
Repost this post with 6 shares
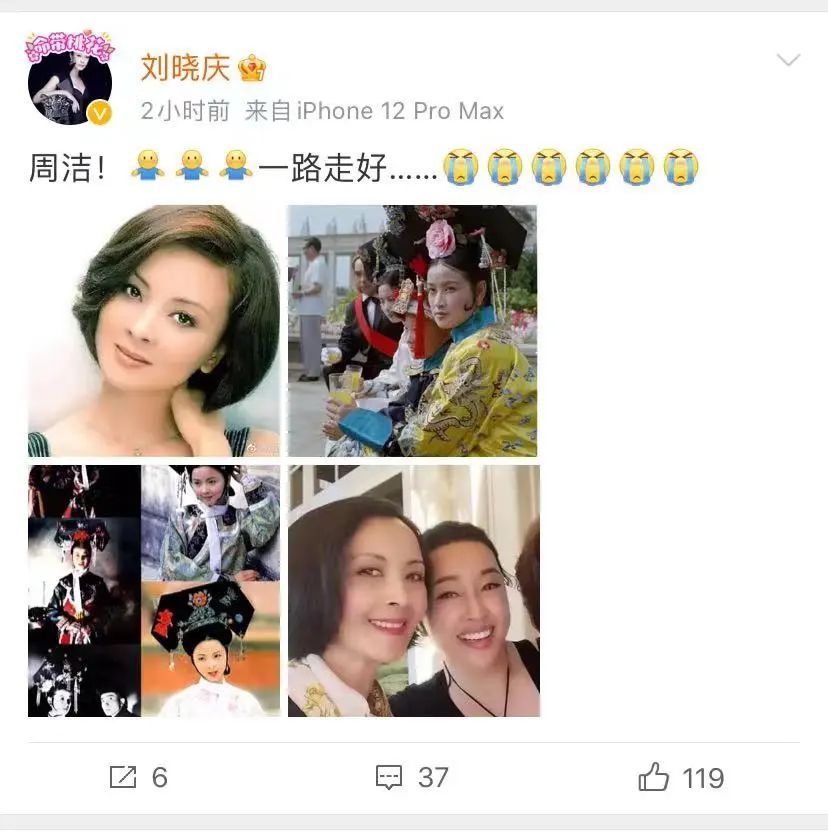coord(138,777)
